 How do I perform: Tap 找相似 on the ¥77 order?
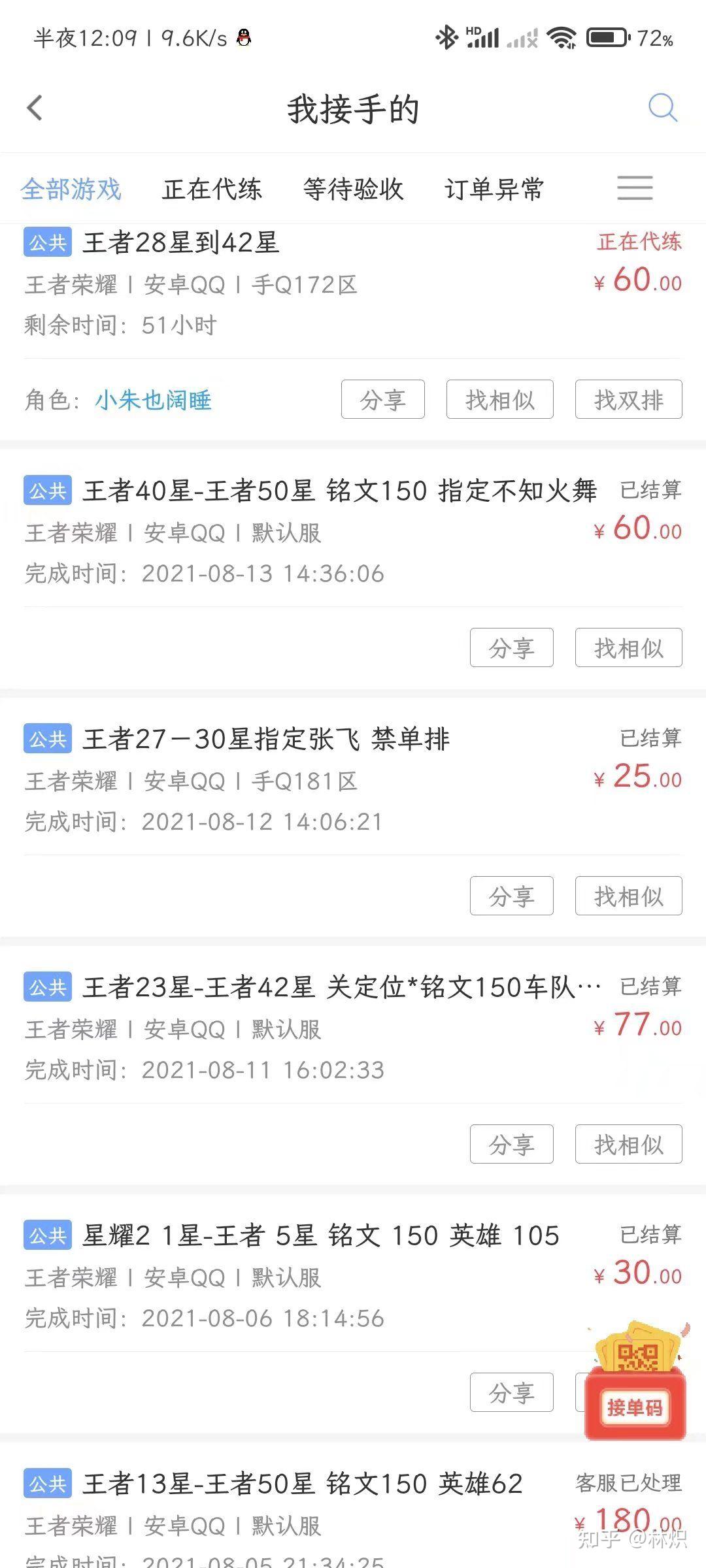tap(628, 1144)
